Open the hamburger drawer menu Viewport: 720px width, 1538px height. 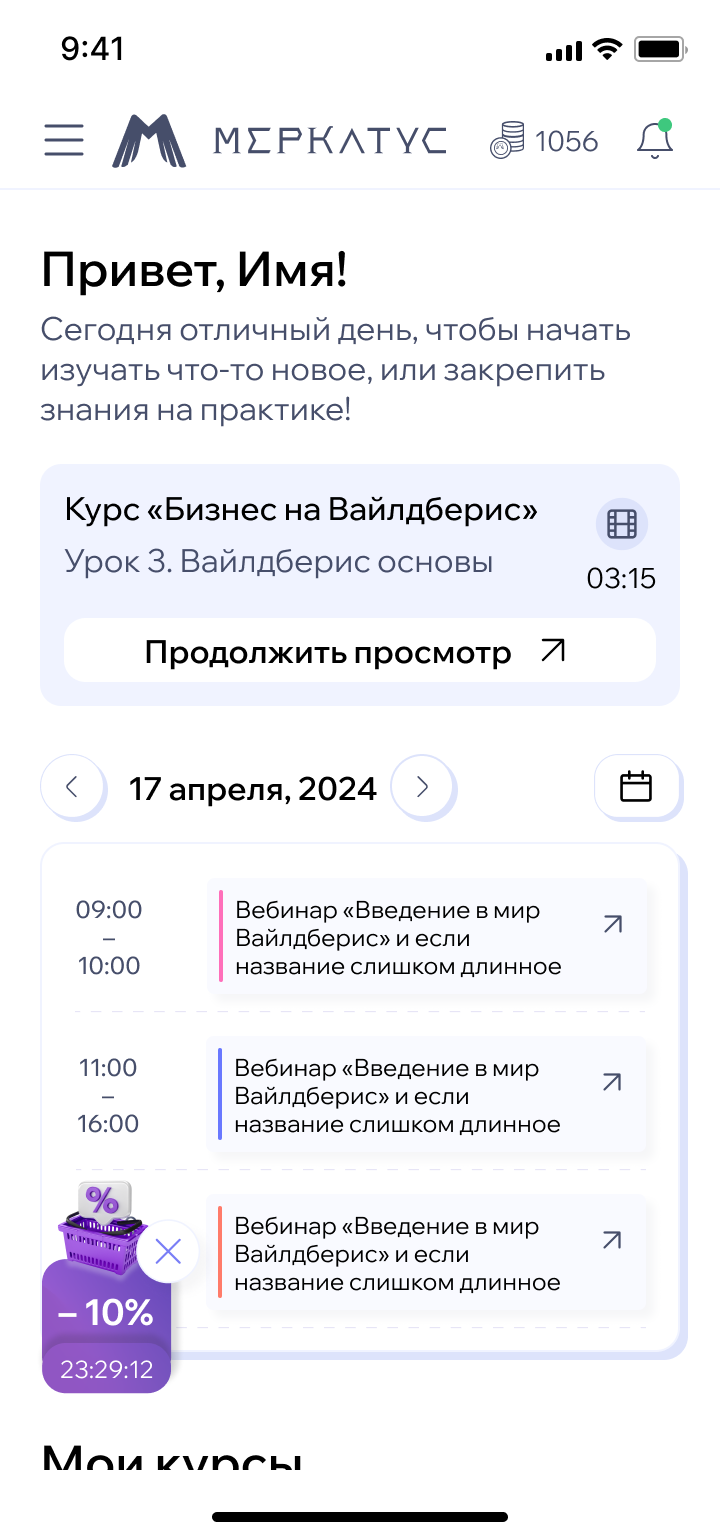click(x=64, y=141)
